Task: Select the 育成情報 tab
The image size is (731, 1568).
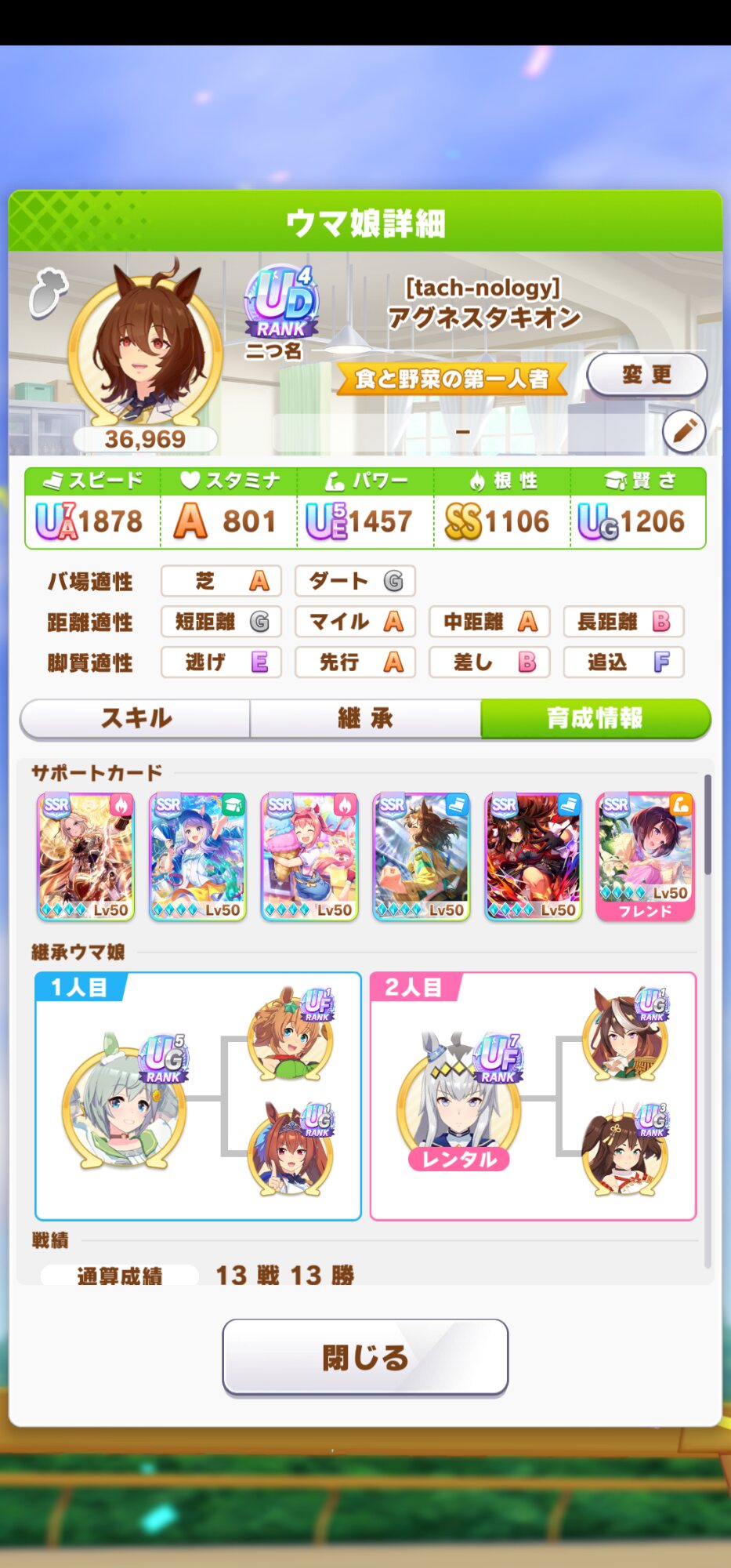Action: (595, 718)
